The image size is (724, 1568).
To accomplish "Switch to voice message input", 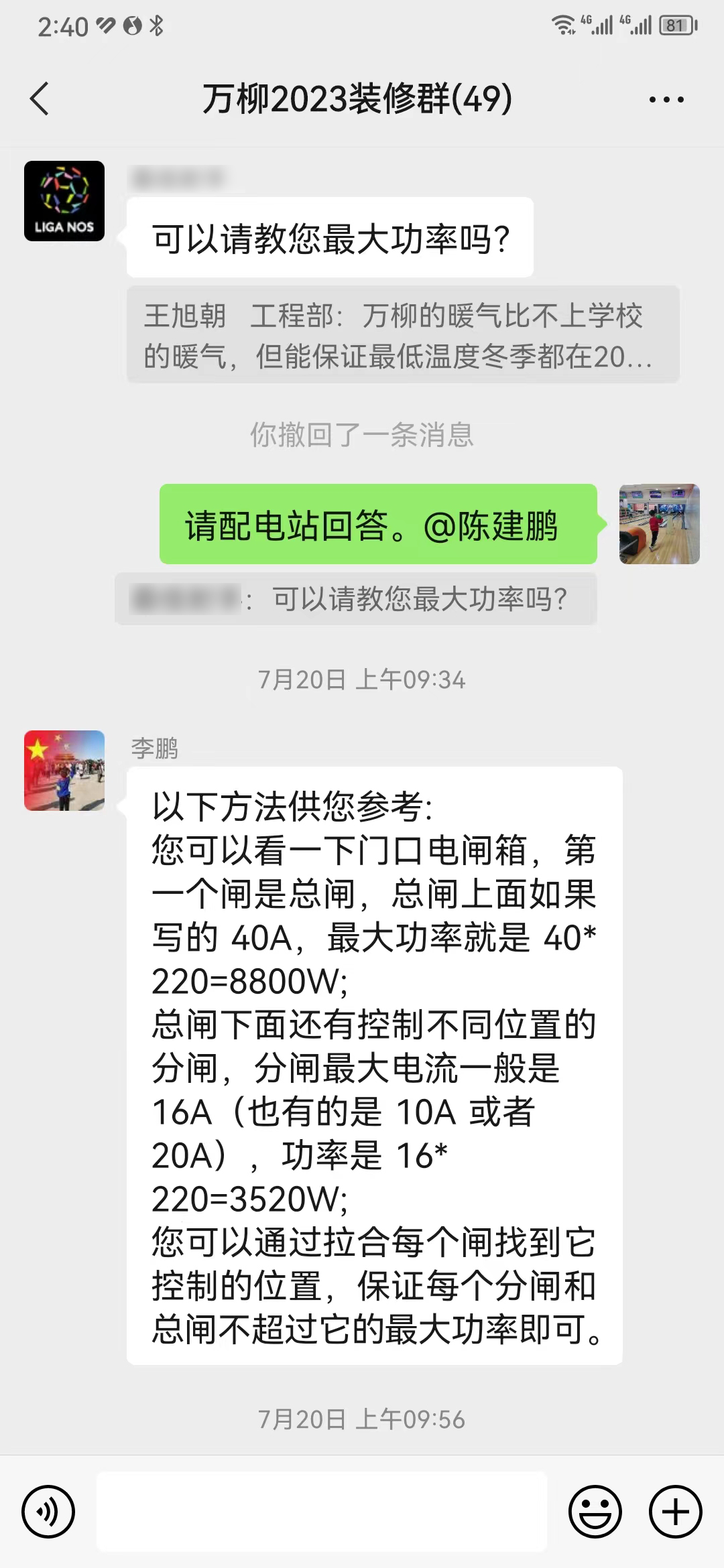I will tap(48, 1512).
